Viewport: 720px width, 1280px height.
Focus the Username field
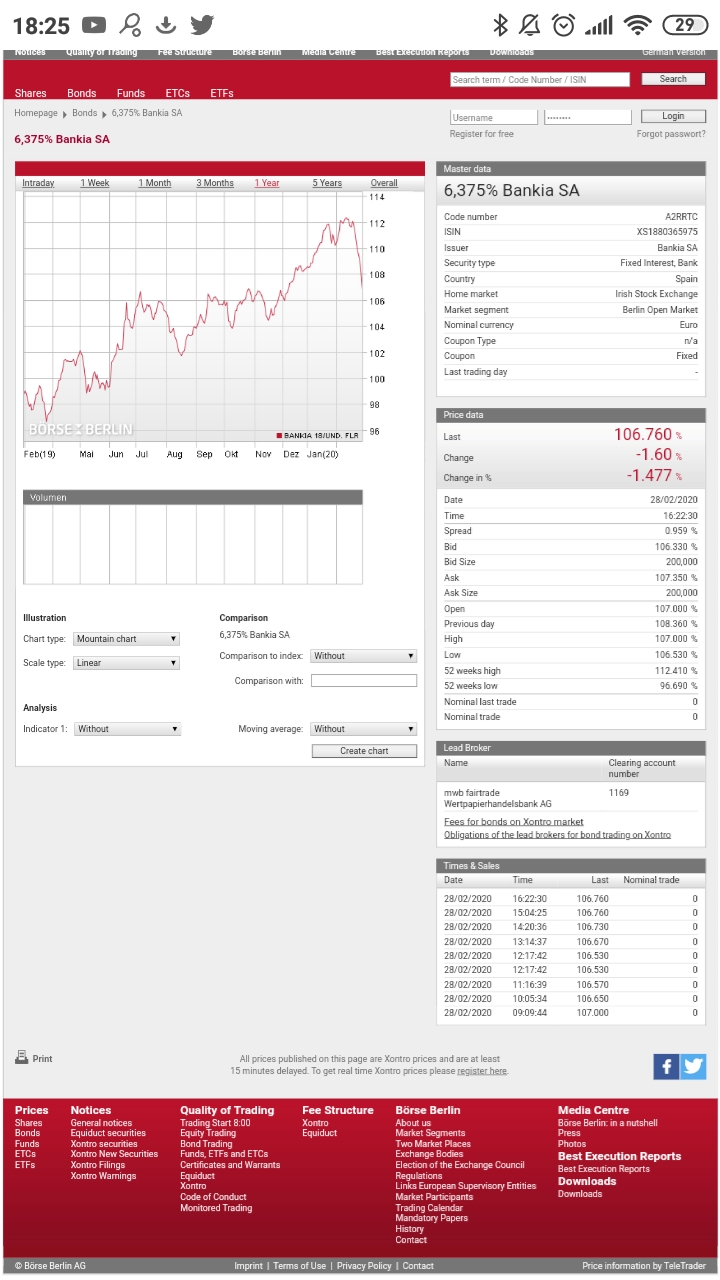coord(494,117)
